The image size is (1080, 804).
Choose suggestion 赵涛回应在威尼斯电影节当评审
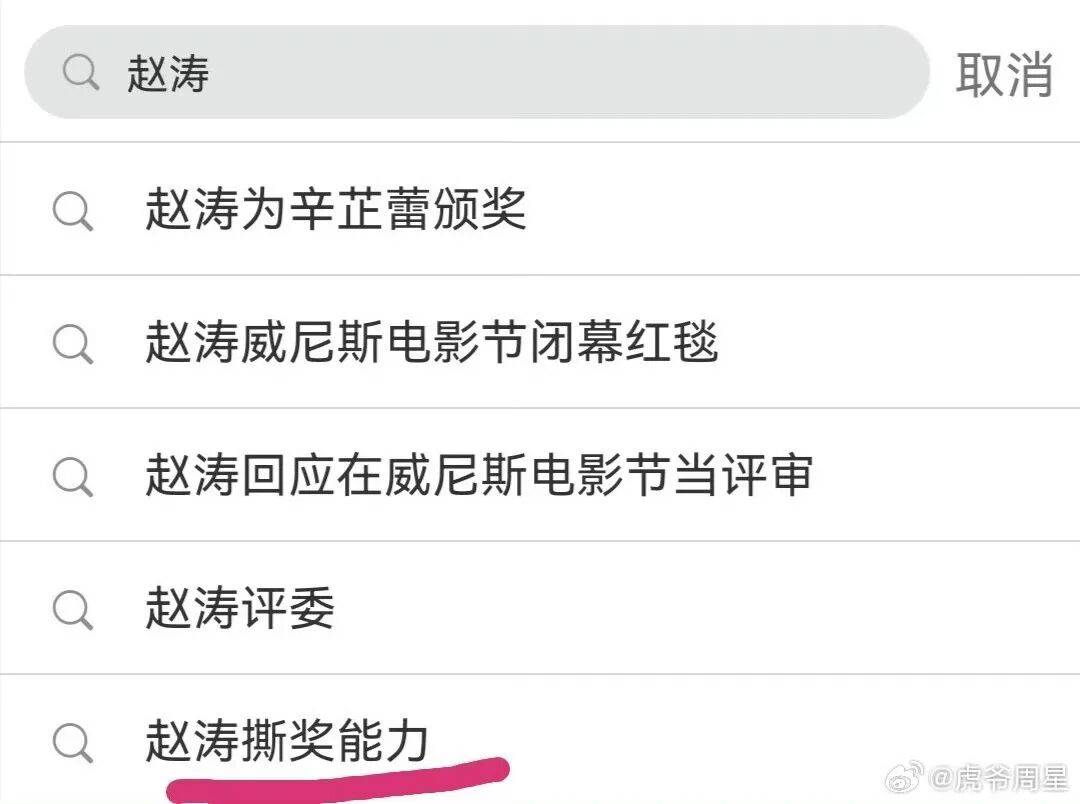click(478, 476)
